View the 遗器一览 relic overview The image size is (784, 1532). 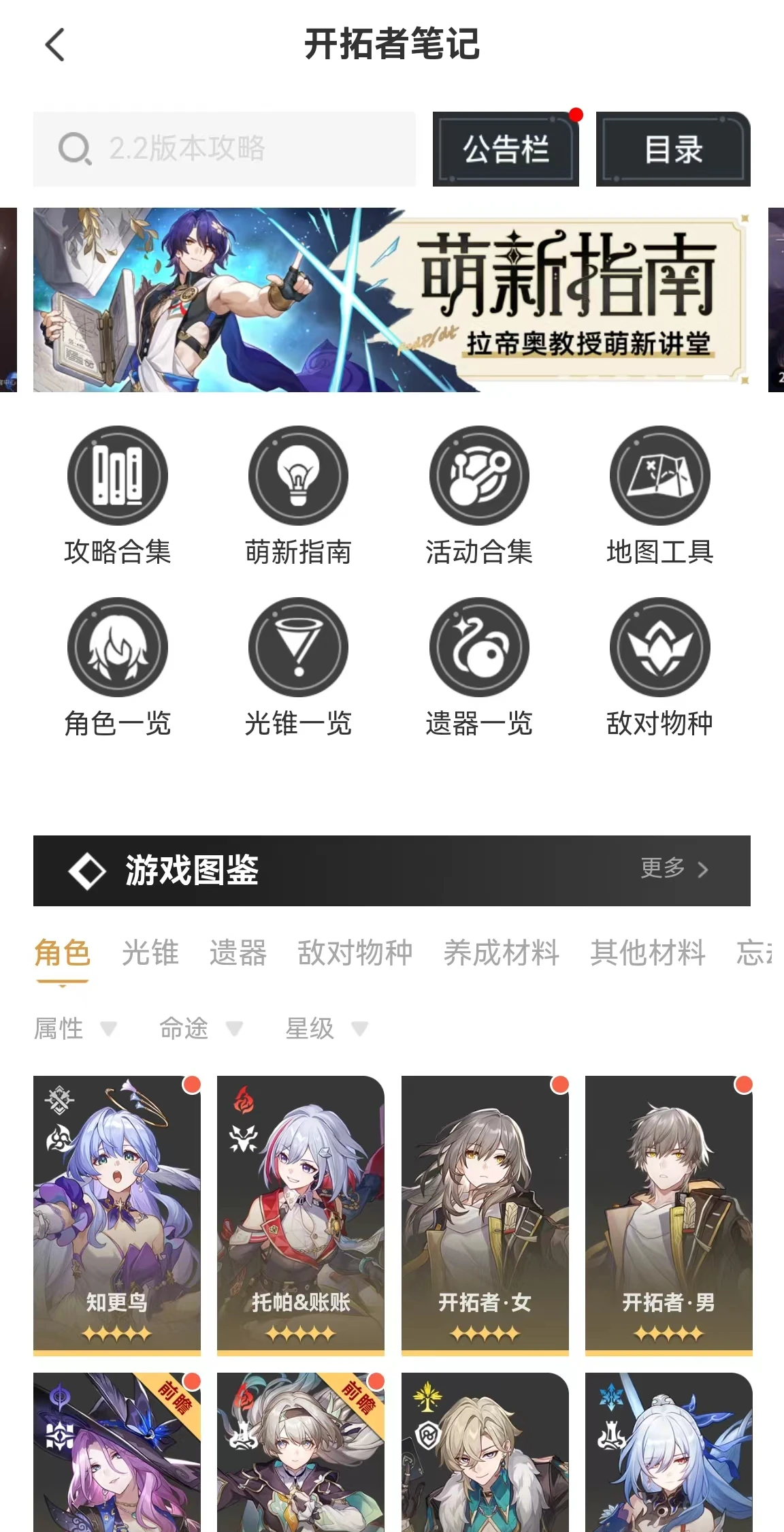479,669
